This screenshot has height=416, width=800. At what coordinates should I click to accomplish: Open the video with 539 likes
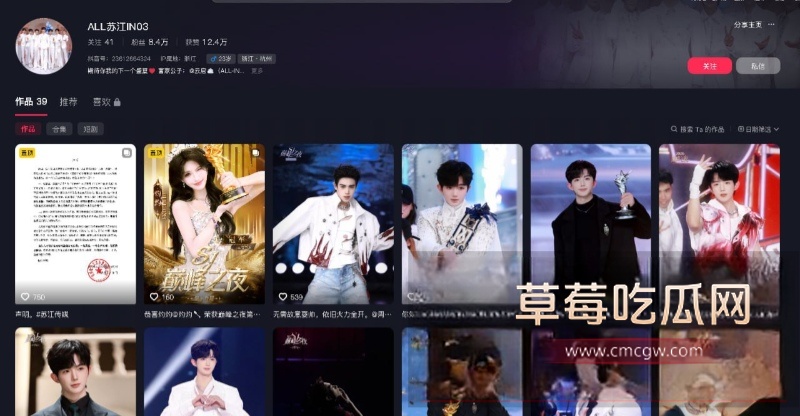pyautogui.click(x=333, y=223)
